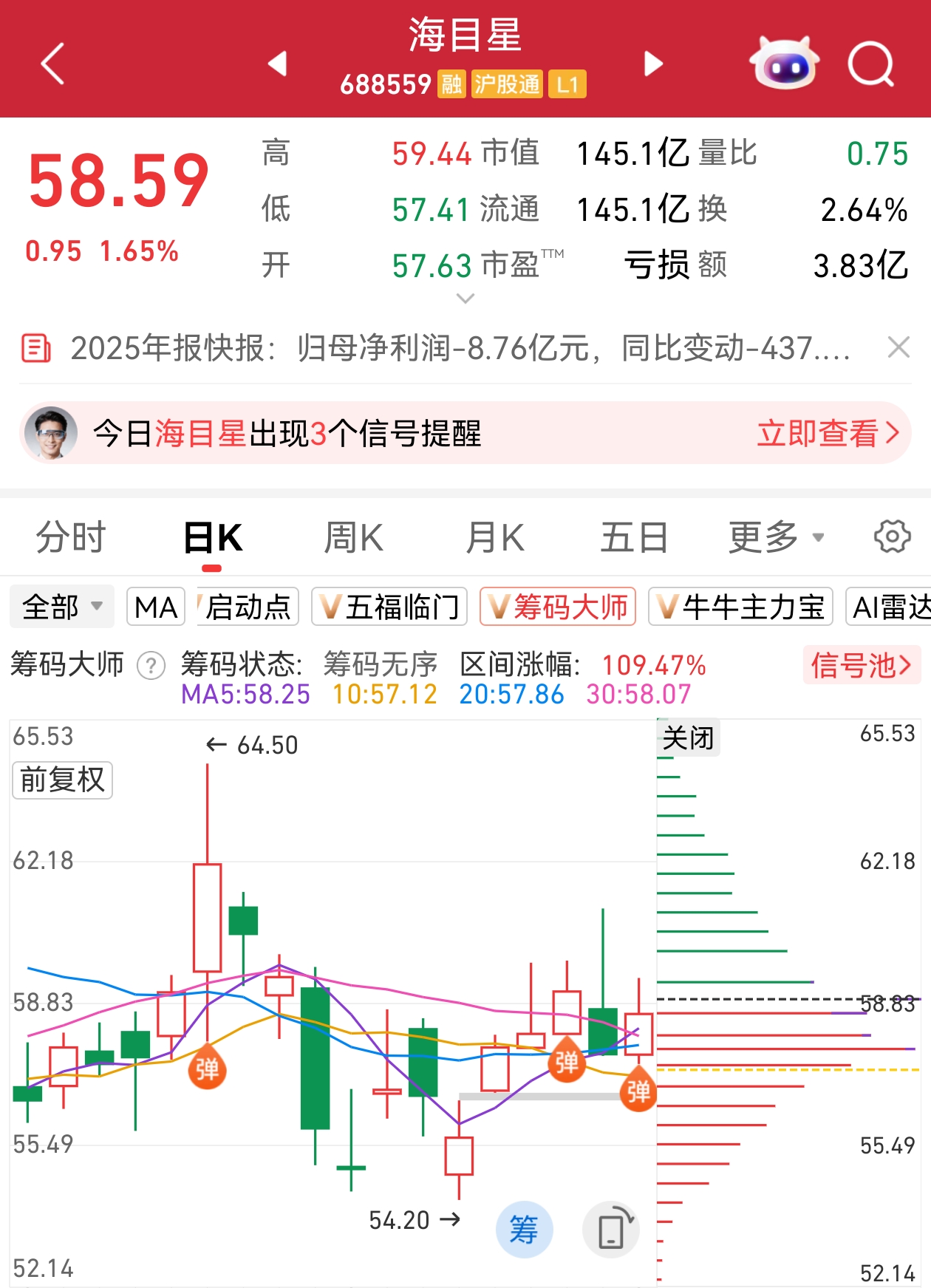Open chart settings gear
Image resolution: width=931 pixels, height=1288 pixels.
pyautogui.click(x=892, y=537)
